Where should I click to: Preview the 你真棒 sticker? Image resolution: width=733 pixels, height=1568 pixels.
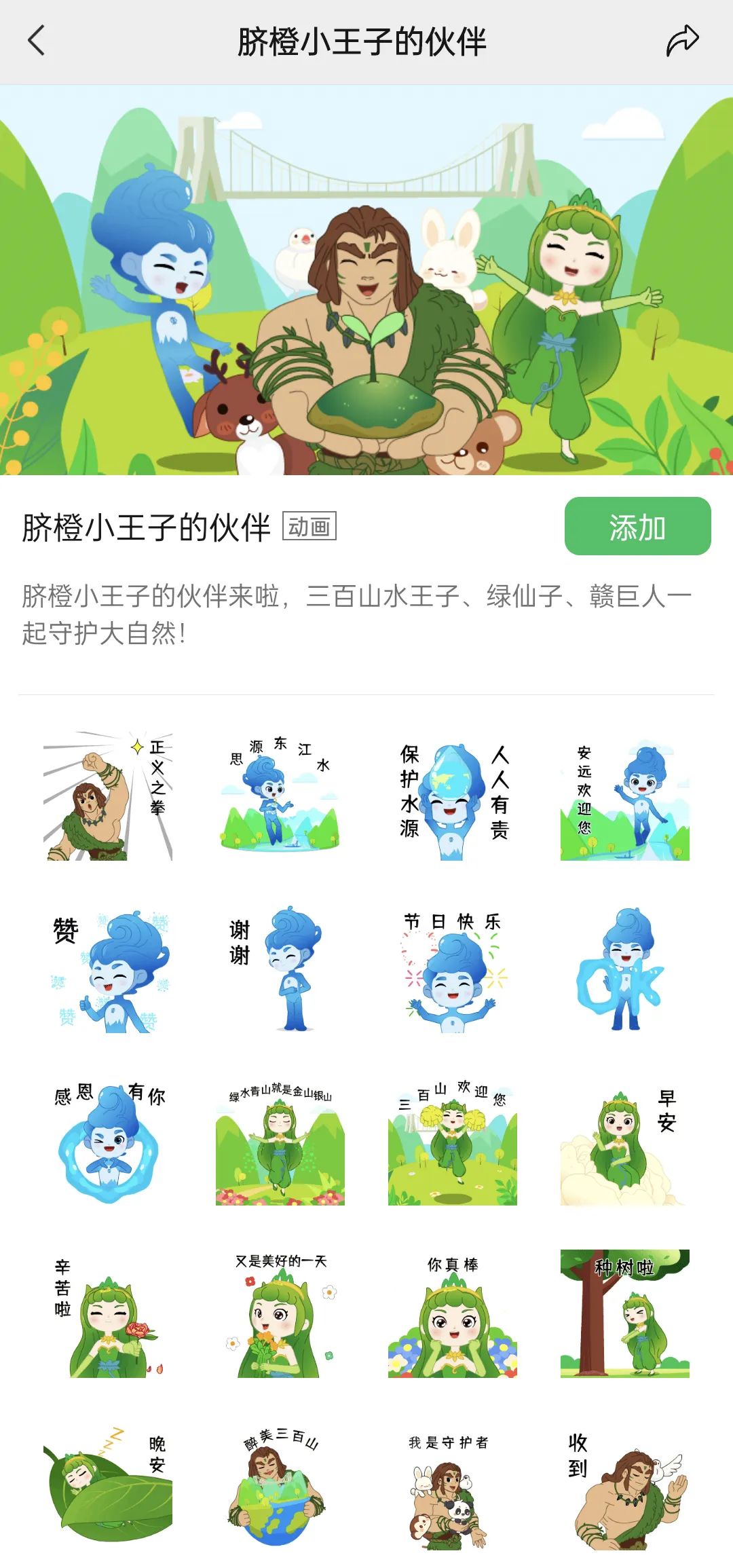point(453,1313)
